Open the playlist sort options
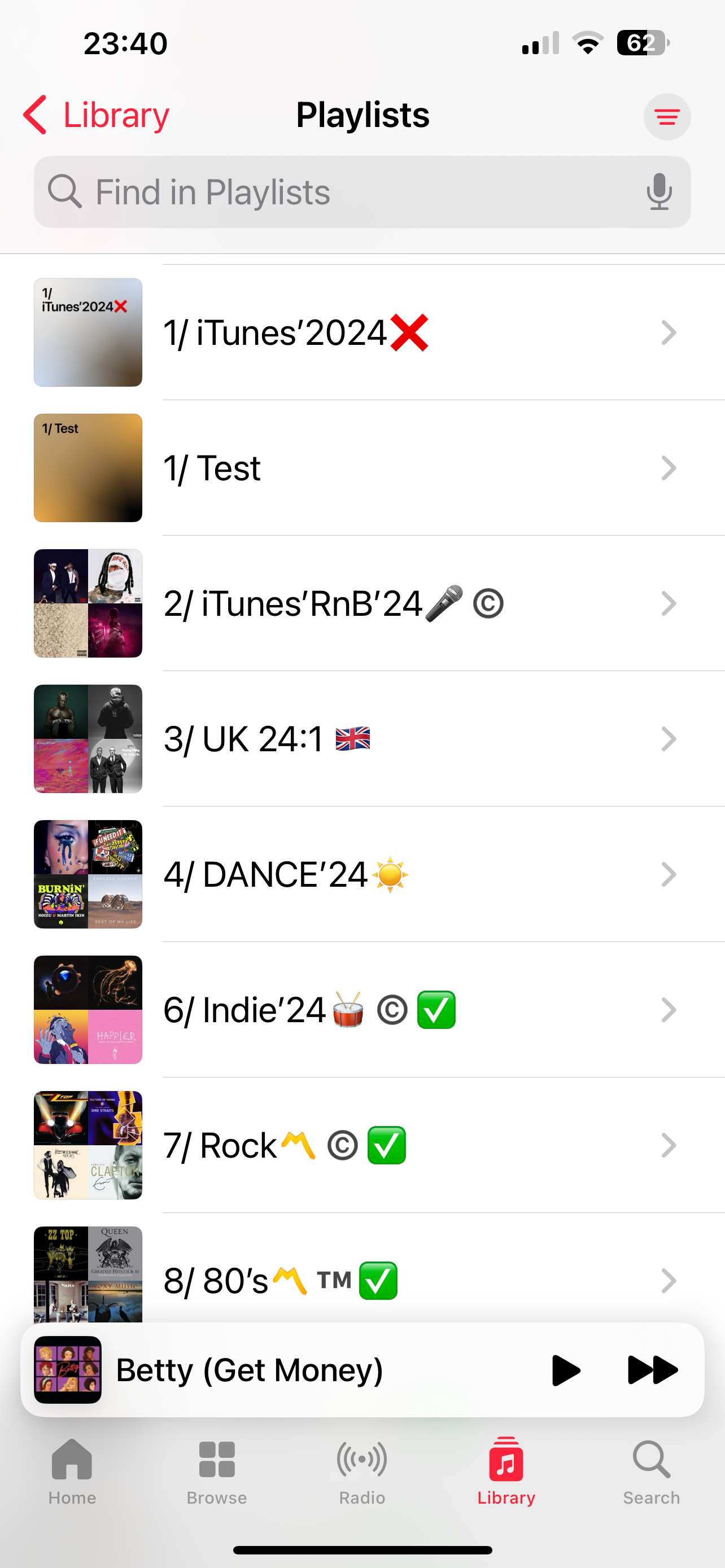The height and width of the screenshot is (1568, 725). coord(667,116)
